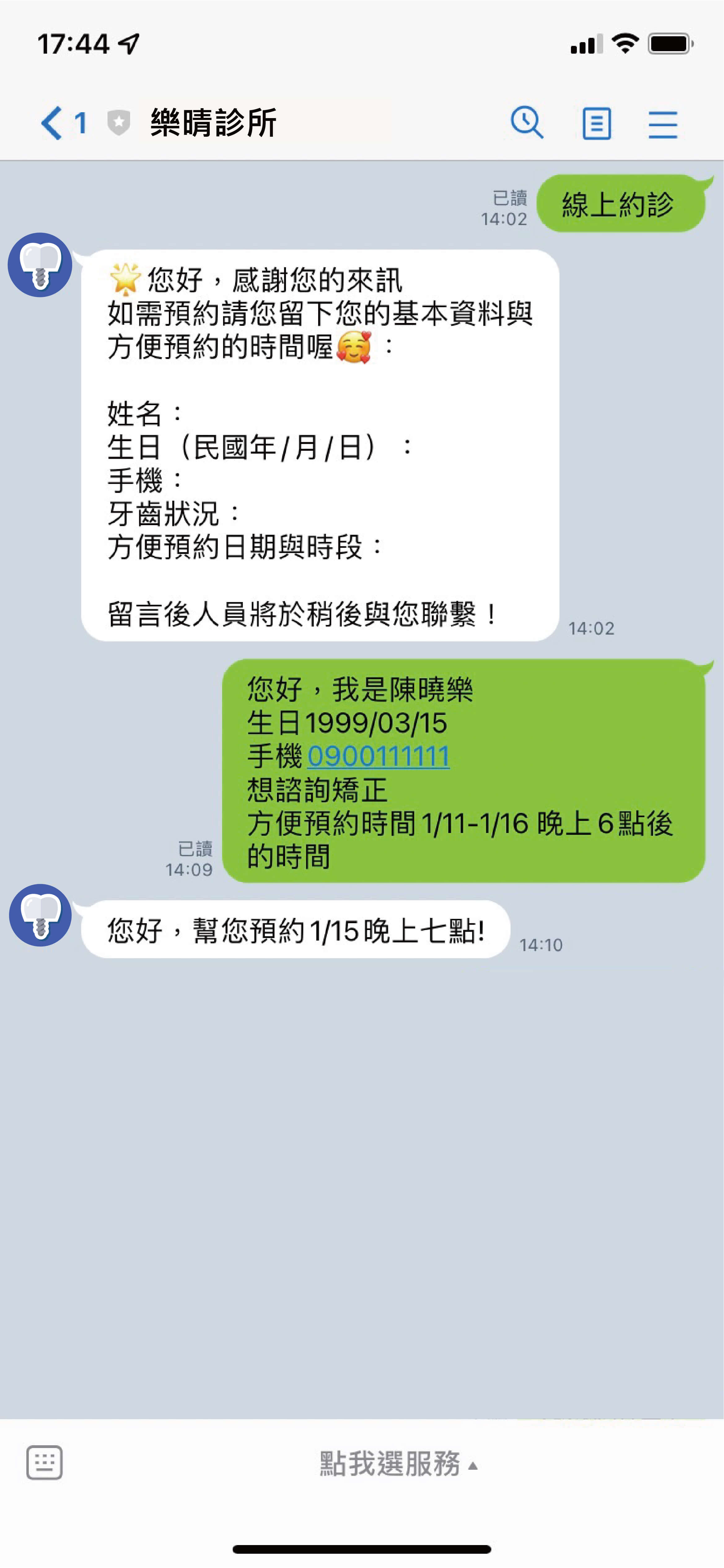The height and width of the screenshot is (1568, 724).
Task: Expand the 點我選服務 menu
Action: point(398,1463)
